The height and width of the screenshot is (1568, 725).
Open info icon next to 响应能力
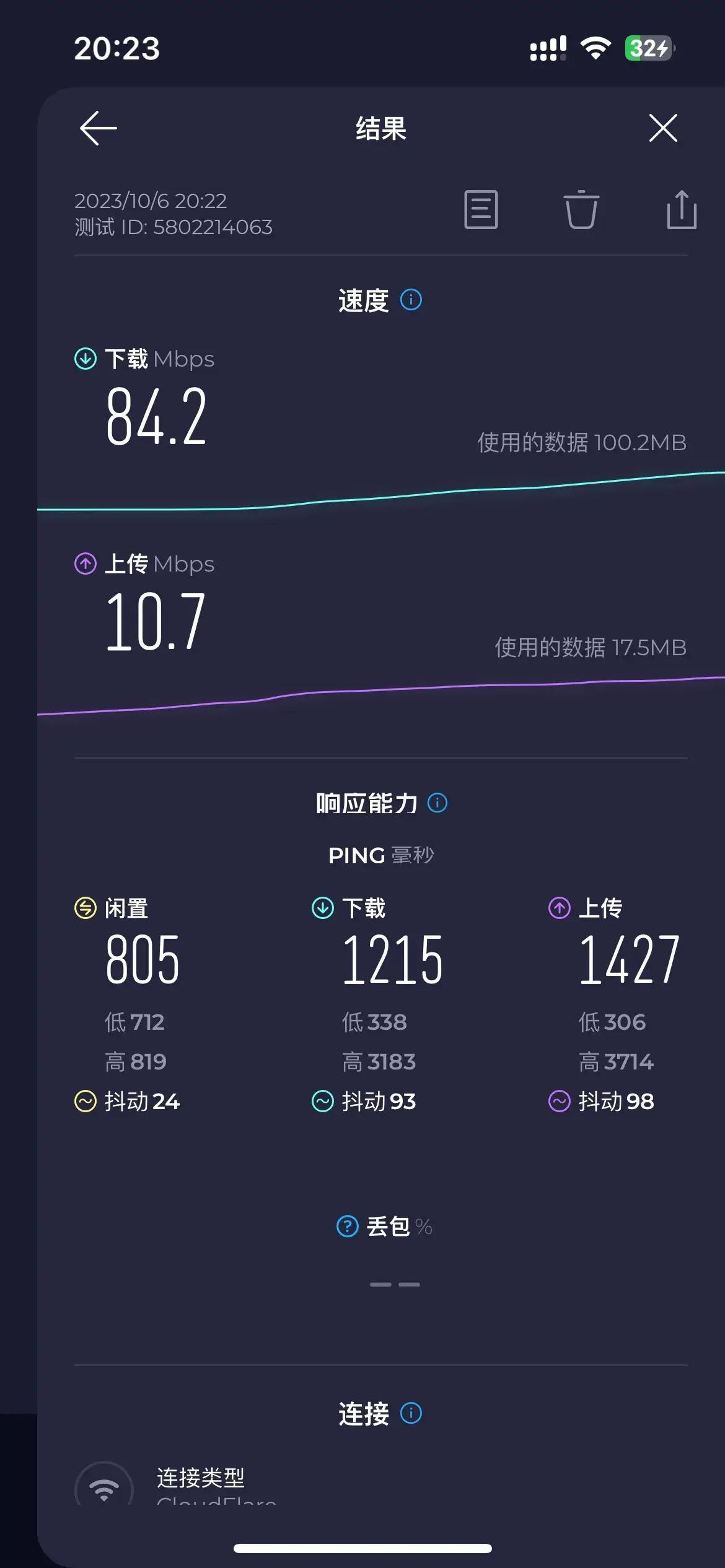tap(437, 803)
